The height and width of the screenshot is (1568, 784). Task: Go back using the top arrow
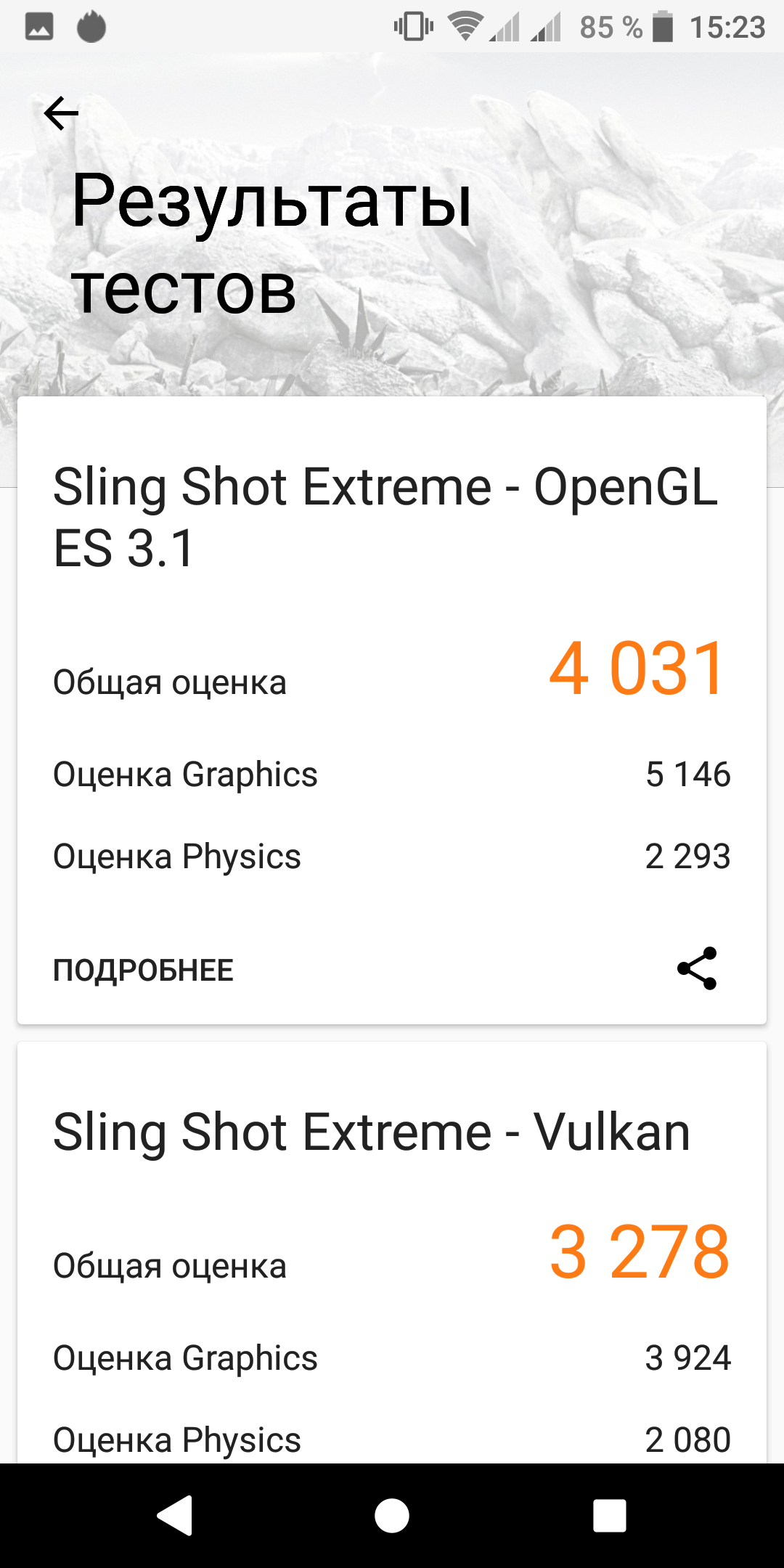pos(61,113)
